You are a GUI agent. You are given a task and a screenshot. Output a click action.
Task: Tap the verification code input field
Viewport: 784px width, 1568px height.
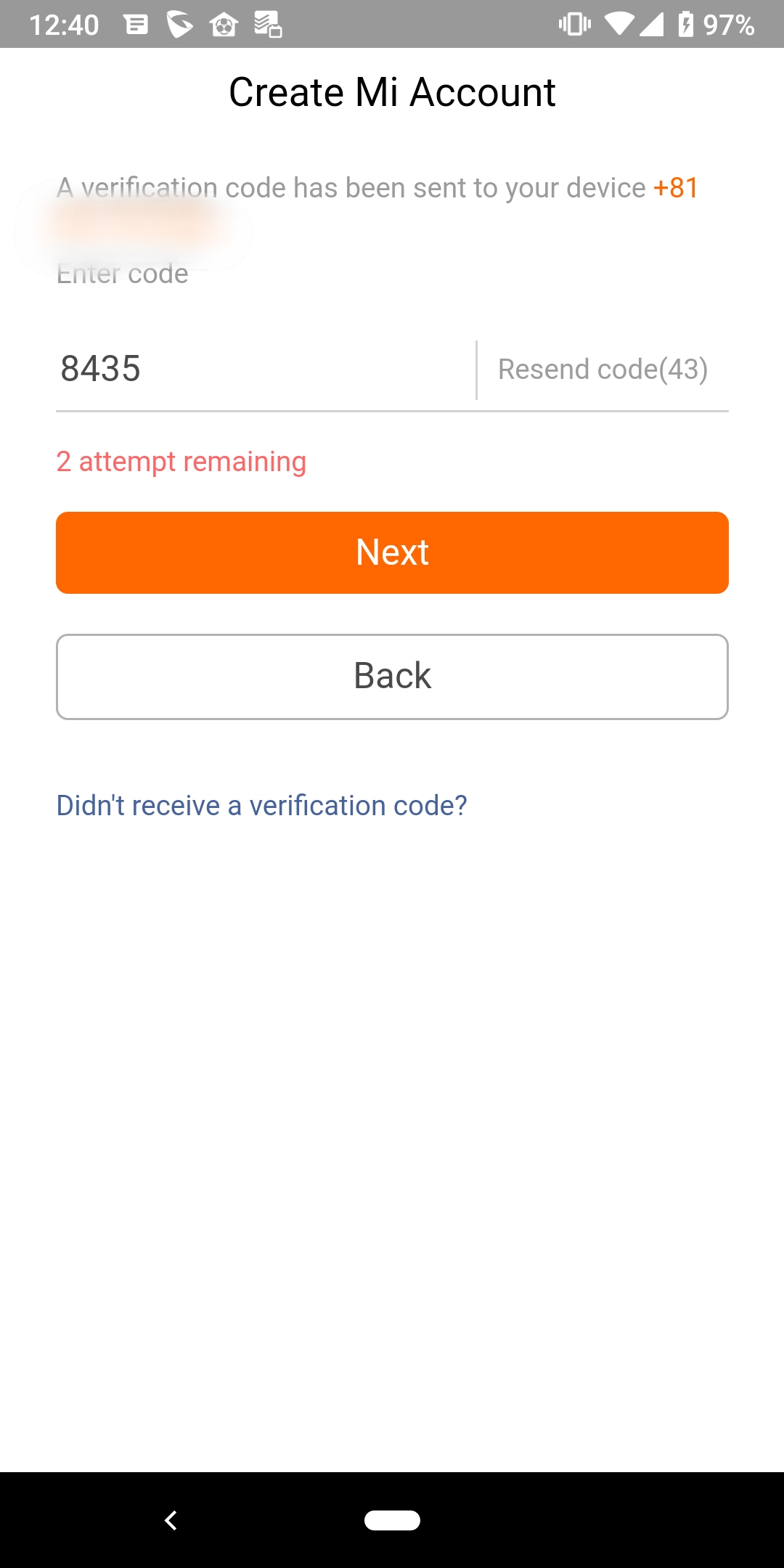click(x=265, y=369)
